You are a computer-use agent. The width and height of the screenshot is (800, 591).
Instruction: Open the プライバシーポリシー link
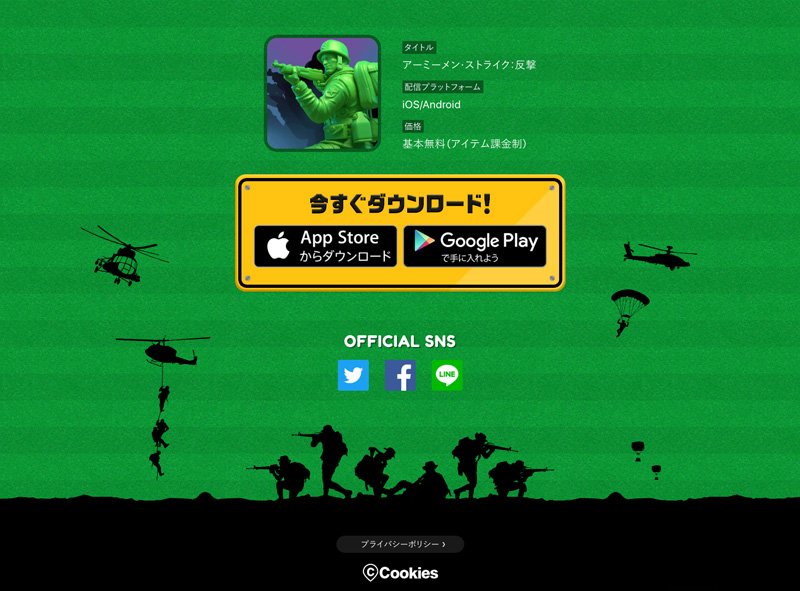pos(400,544)
